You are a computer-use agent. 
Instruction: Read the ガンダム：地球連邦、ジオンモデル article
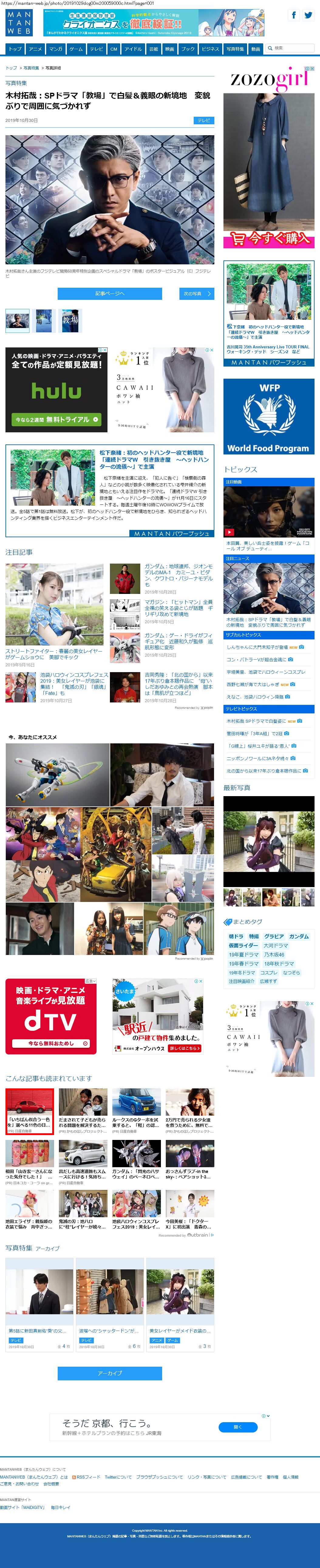point(178,573)
